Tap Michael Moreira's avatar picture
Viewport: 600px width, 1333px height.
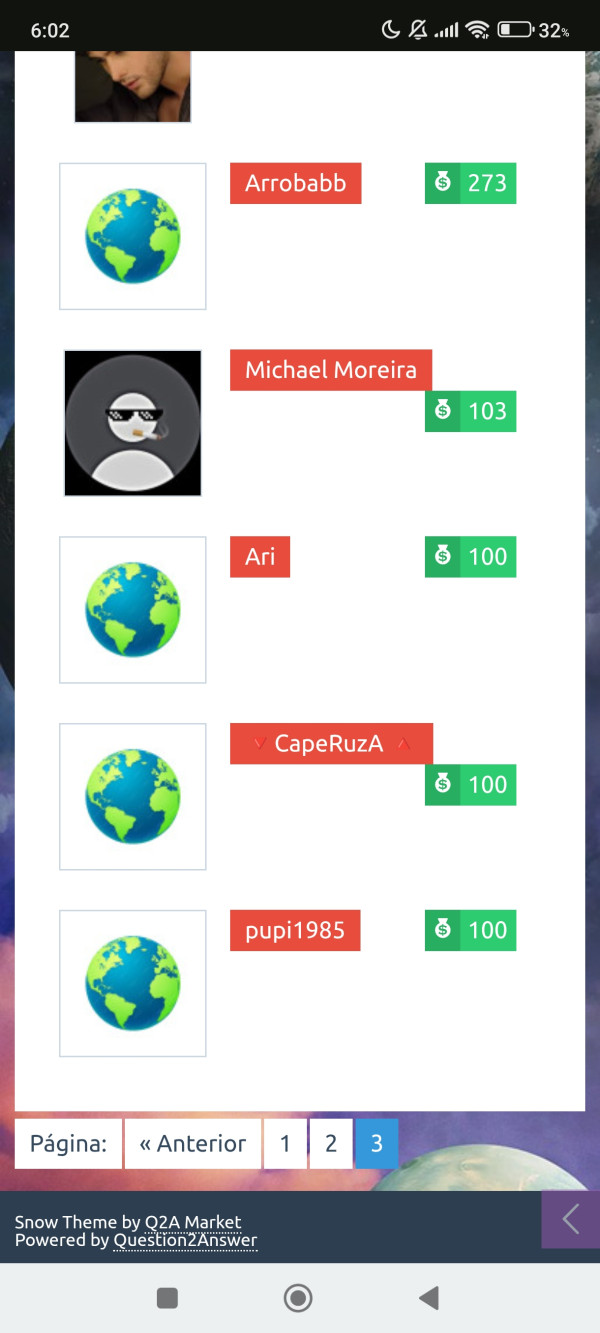pos(133,423)
